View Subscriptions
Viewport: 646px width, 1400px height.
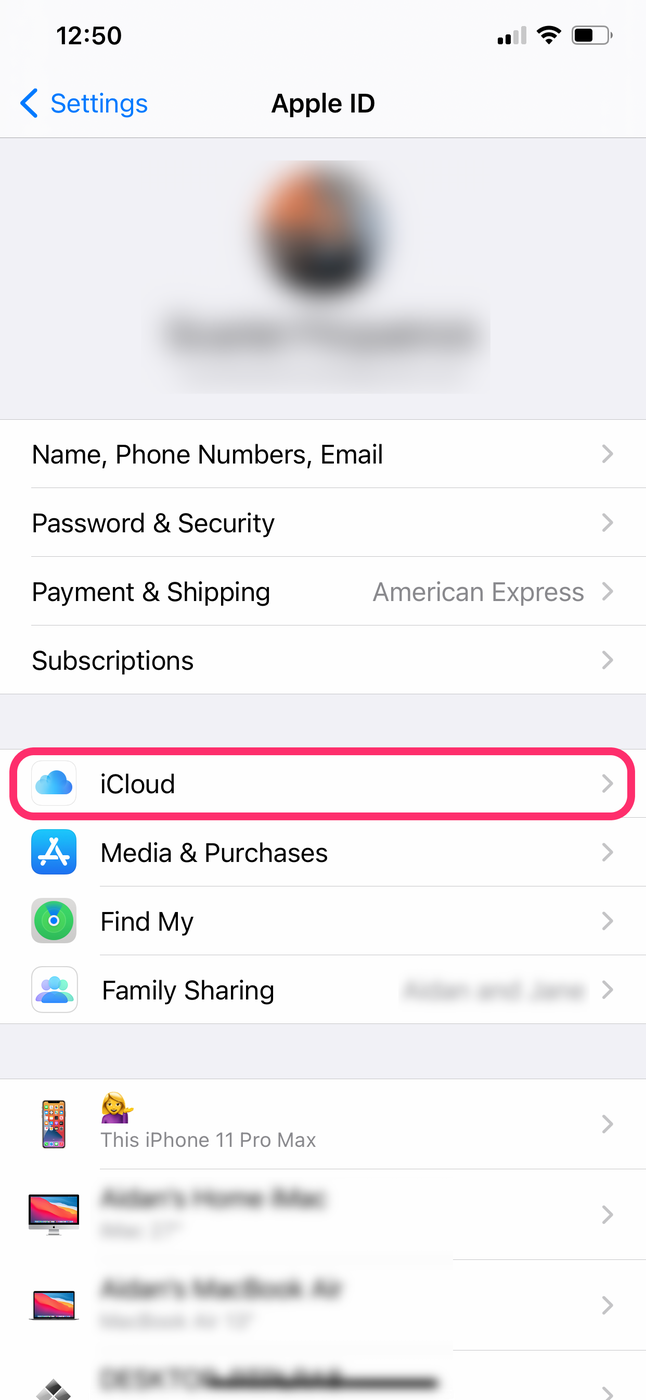(323, 661)
